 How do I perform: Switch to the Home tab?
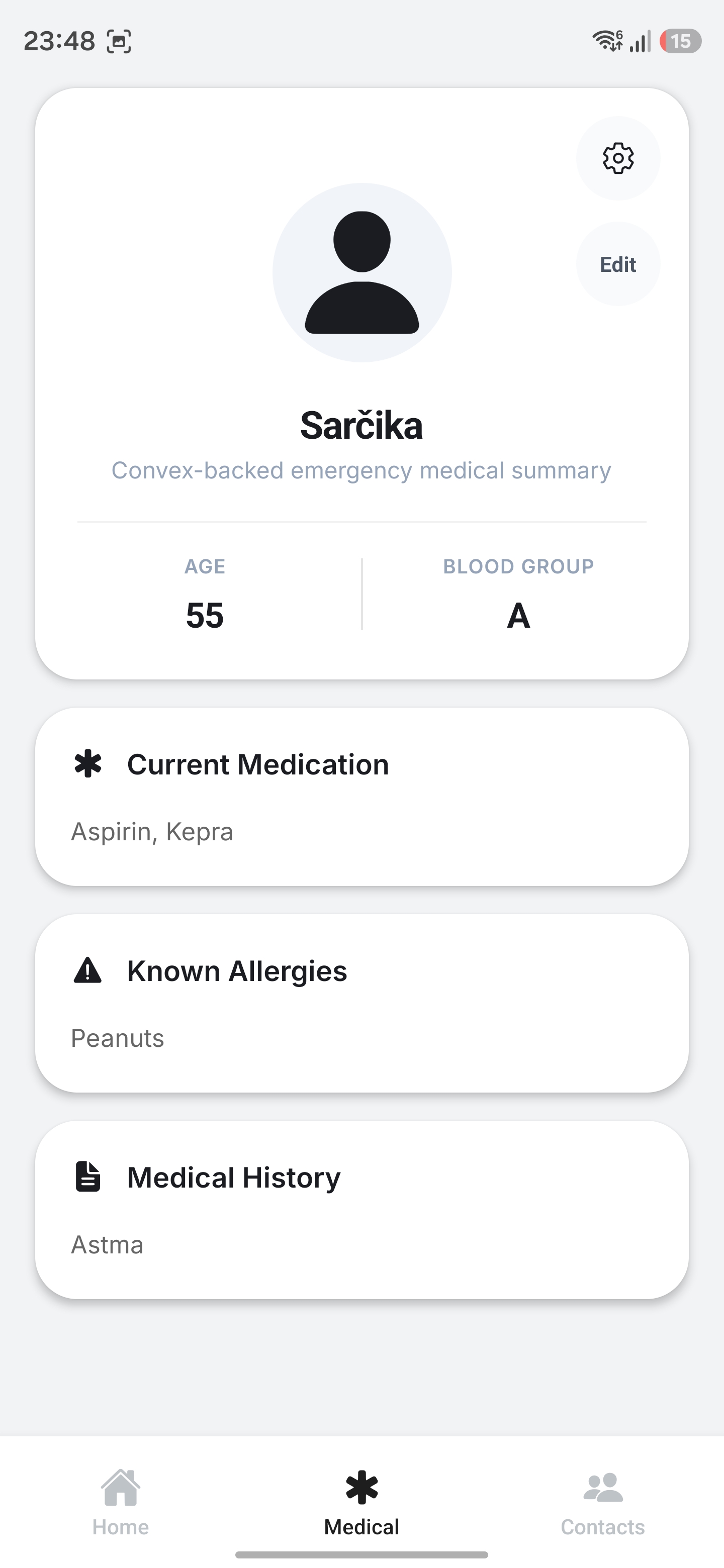pyautogui.click(x=121, y=1502)
